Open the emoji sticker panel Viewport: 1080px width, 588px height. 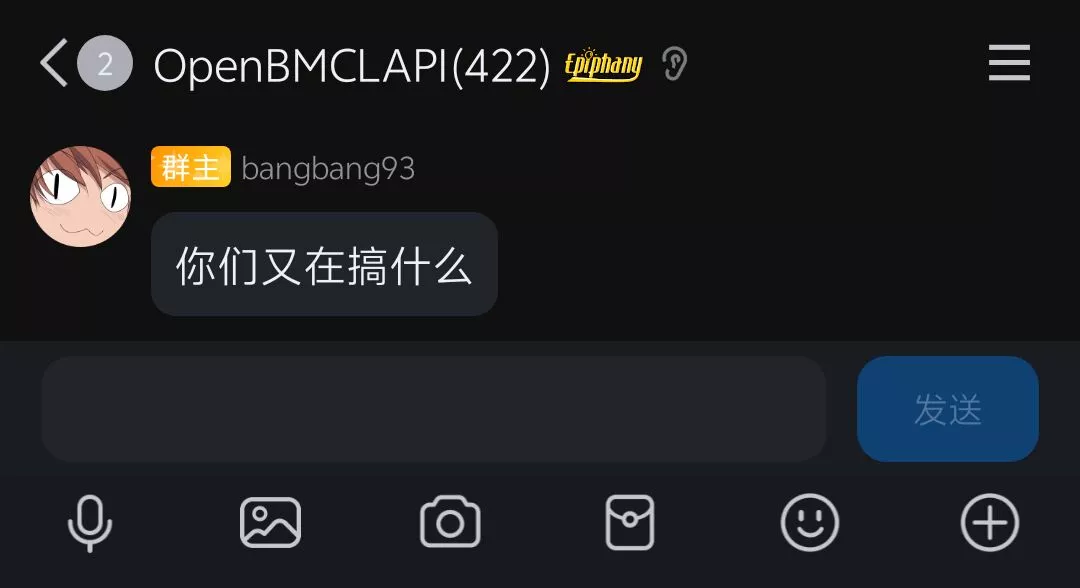coord(809,523)
